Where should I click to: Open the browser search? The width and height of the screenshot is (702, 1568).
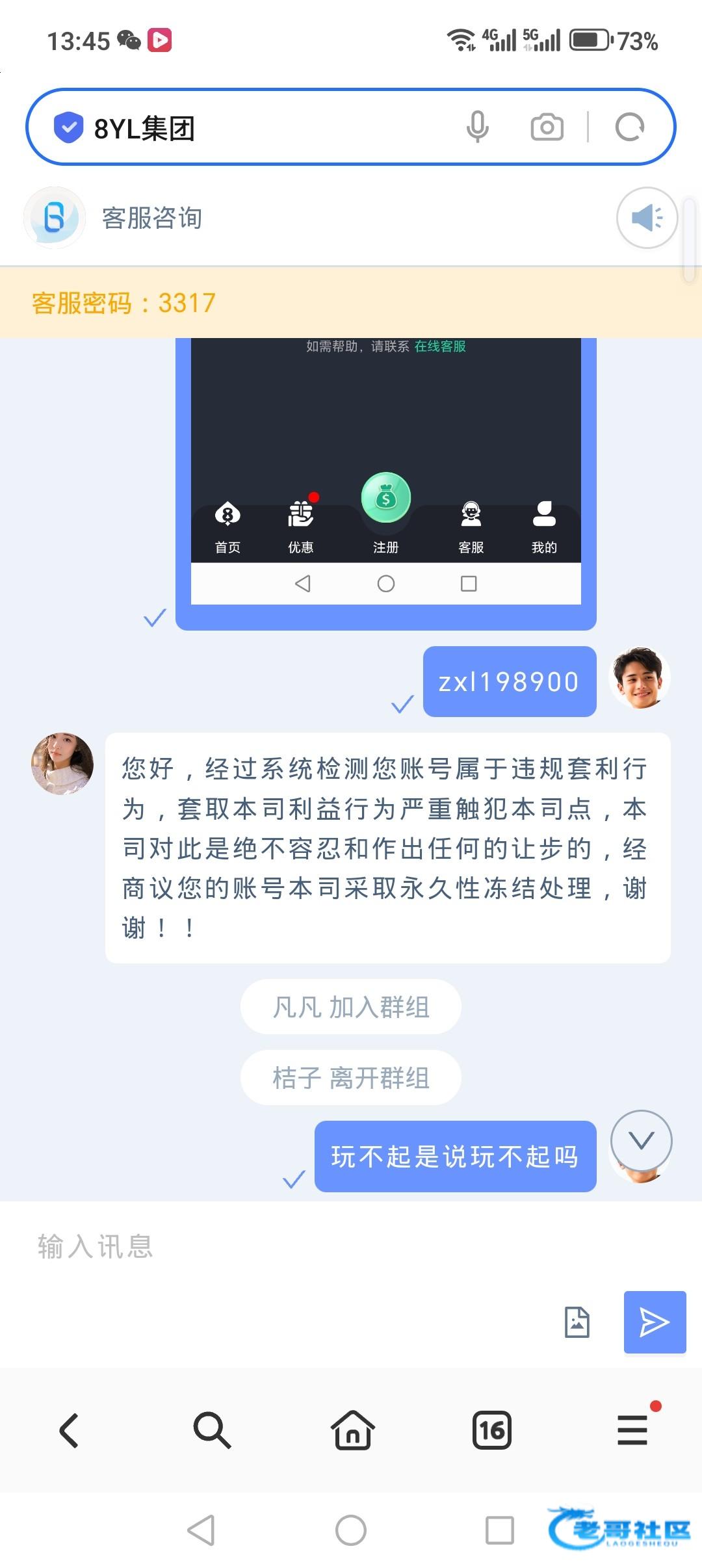pyautogui.click(x=212, y=1430)
